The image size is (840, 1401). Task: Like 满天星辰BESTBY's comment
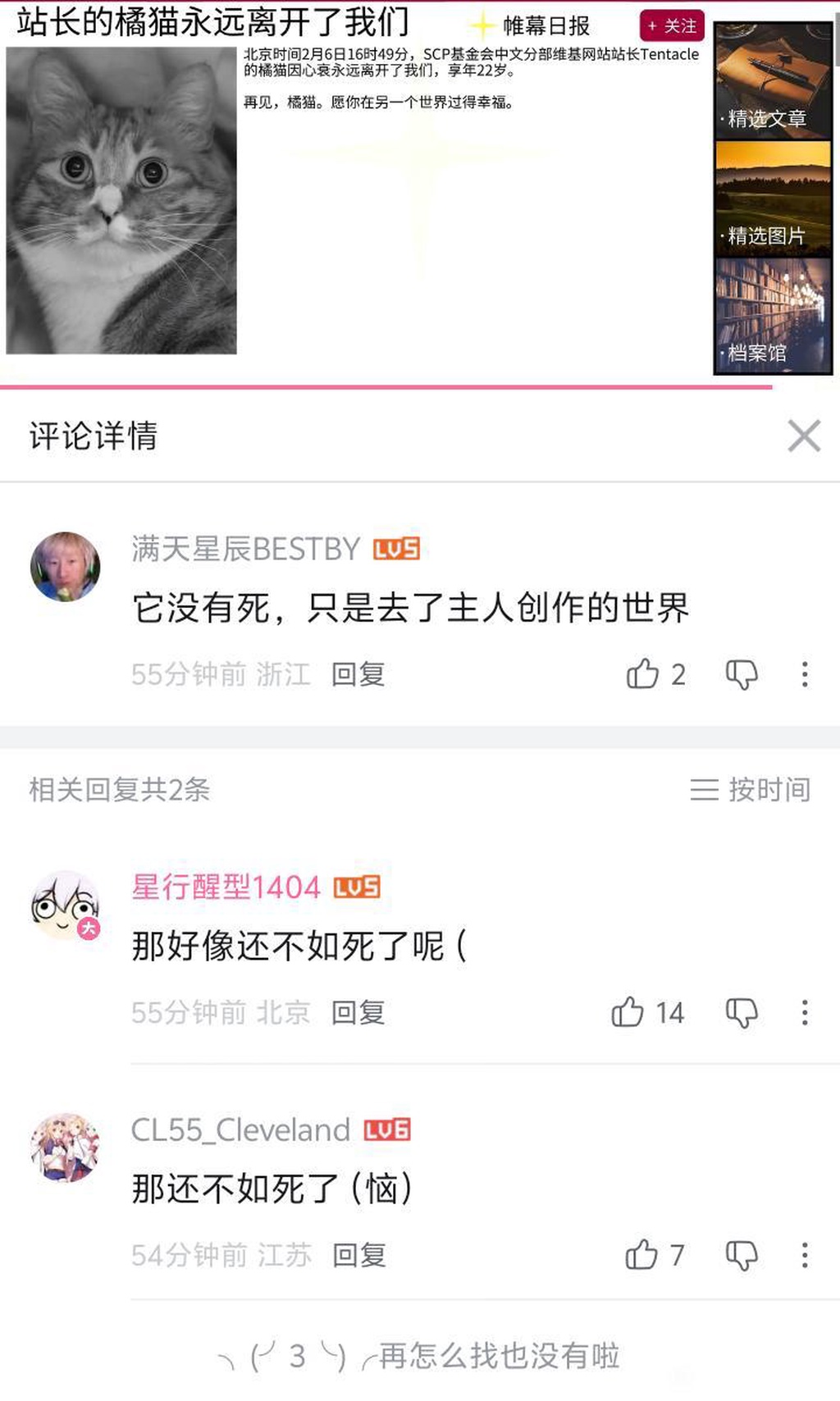[x=643, y=674]
